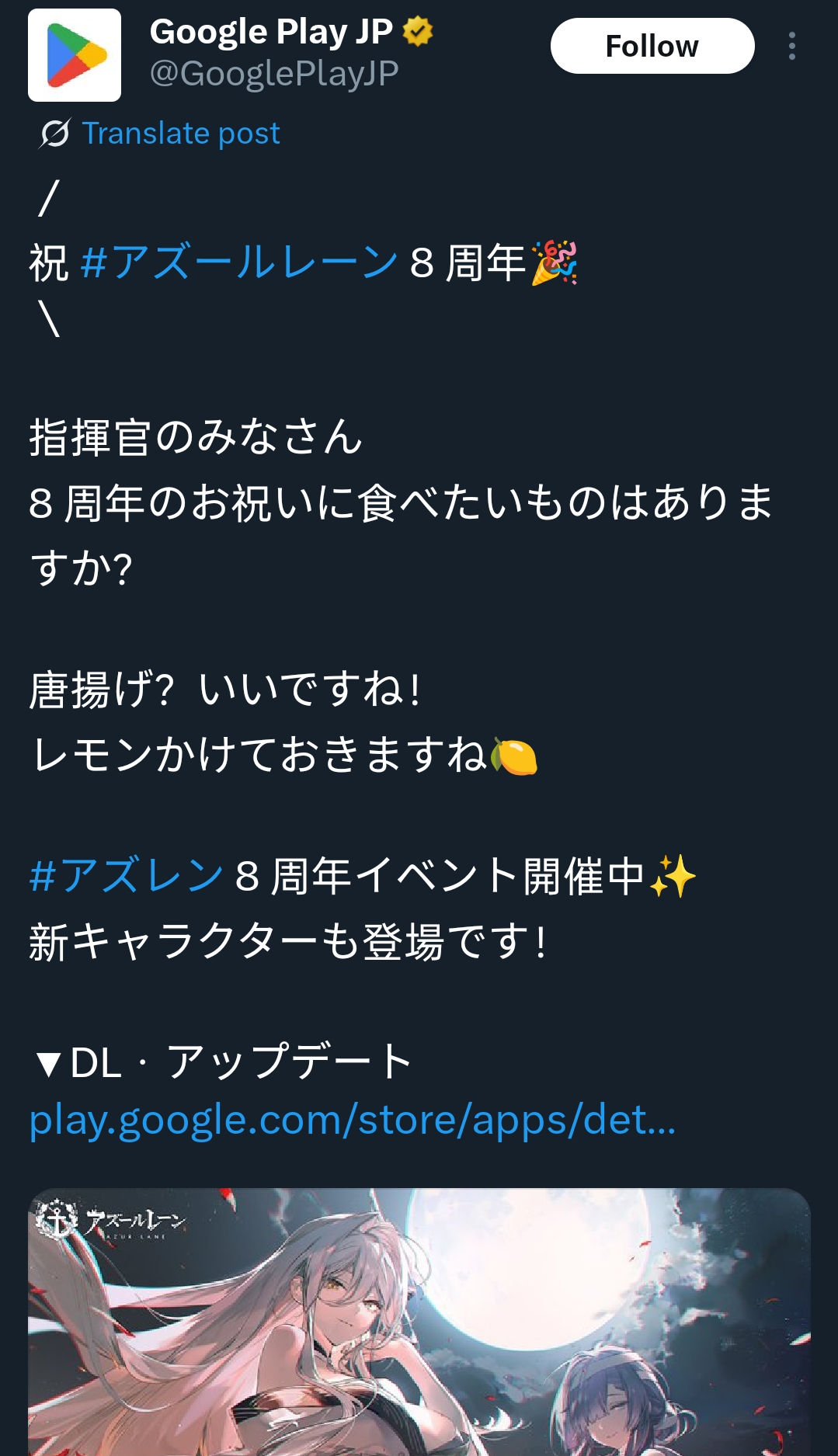Follow the Google Play JP account
This screenshot has width=838, height=1456.
coord(652,46)
